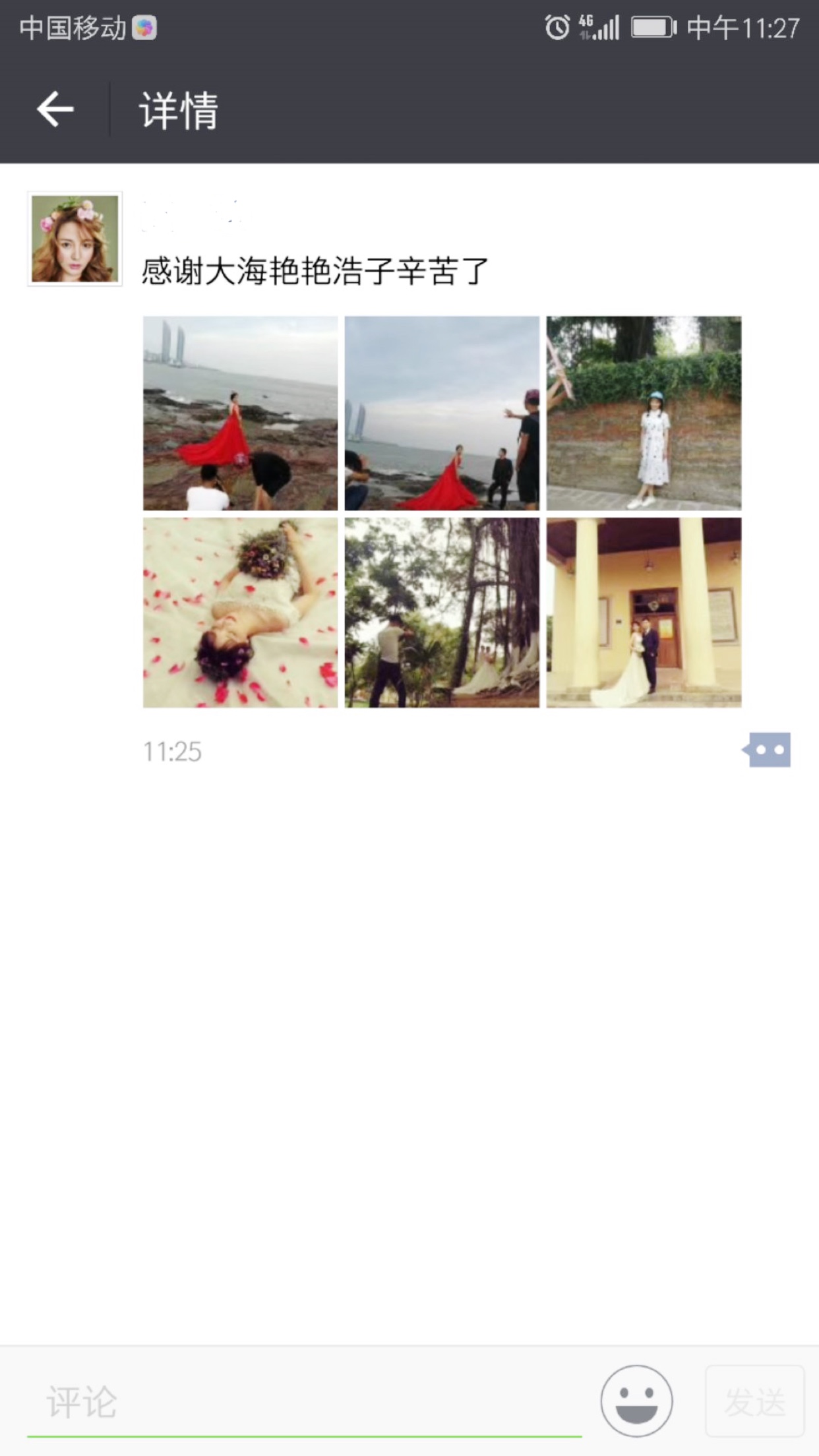
Task: Open the photo of woman by brick wall
Action: coord(644,413)
